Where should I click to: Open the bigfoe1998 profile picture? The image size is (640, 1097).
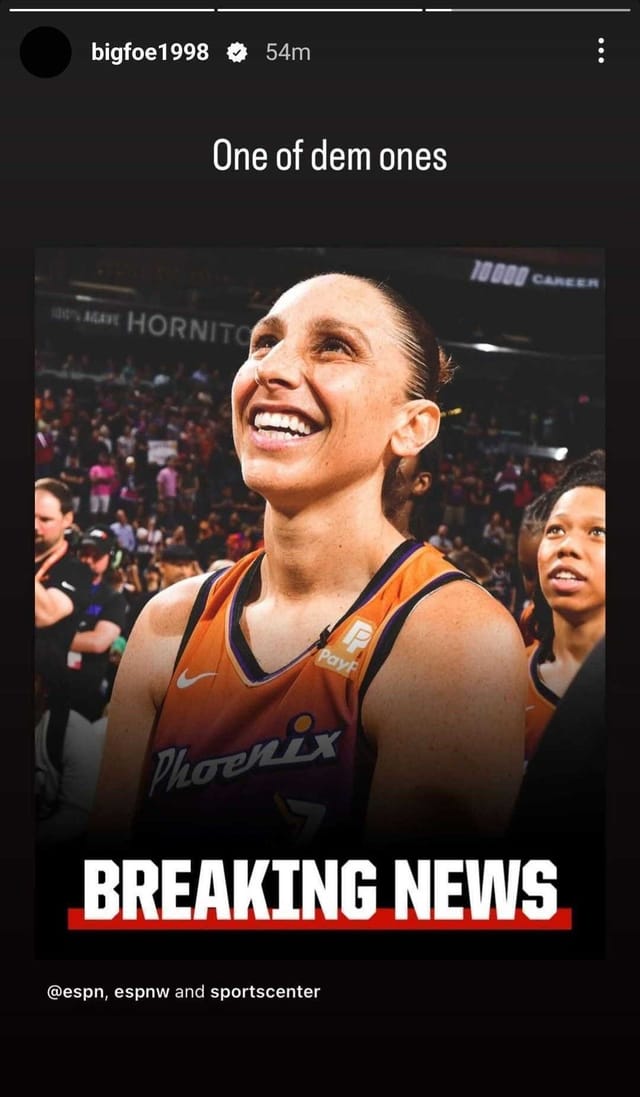click(x=46, y=52)
